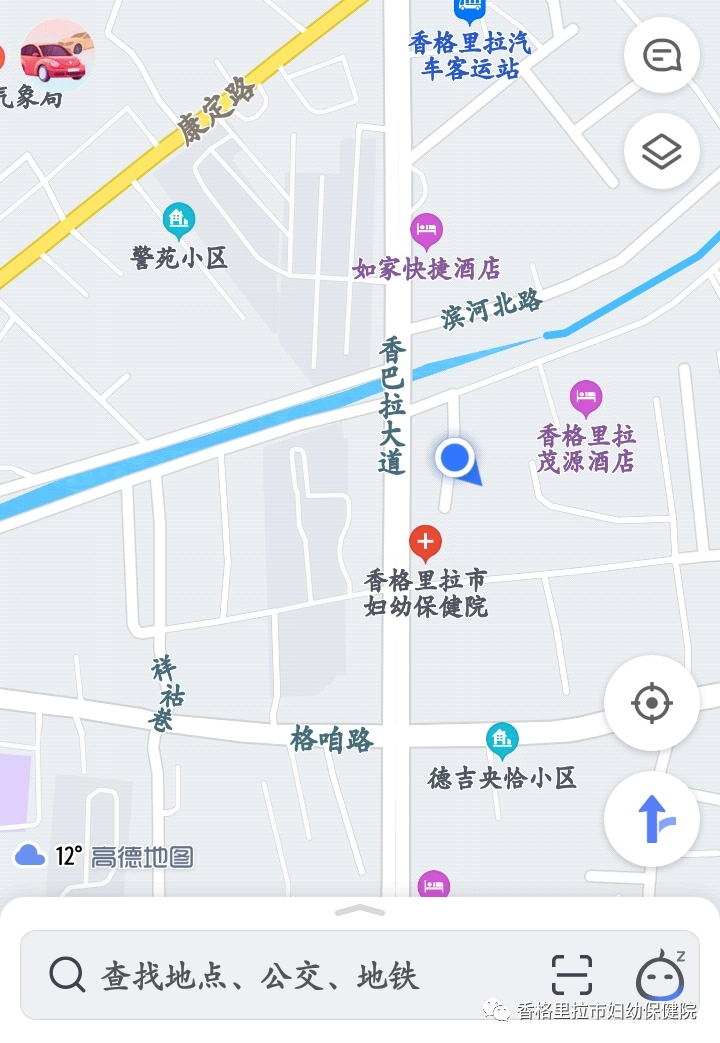Tap the 如家快捷酒店 hotel marker
This screenshot has height=1043, width=720.
[428, 229]
